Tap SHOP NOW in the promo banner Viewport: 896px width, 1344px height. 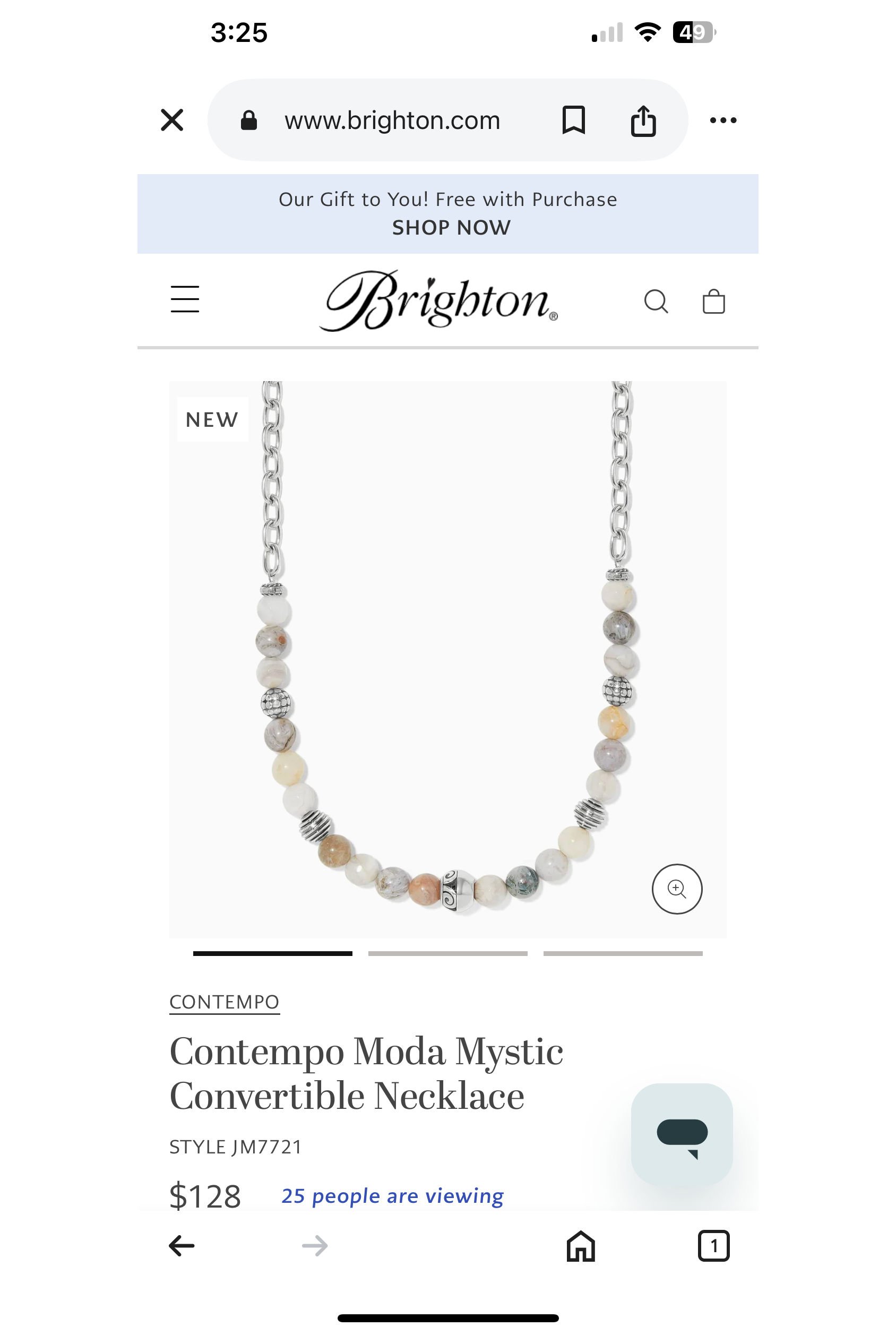(x=451, y=227)
